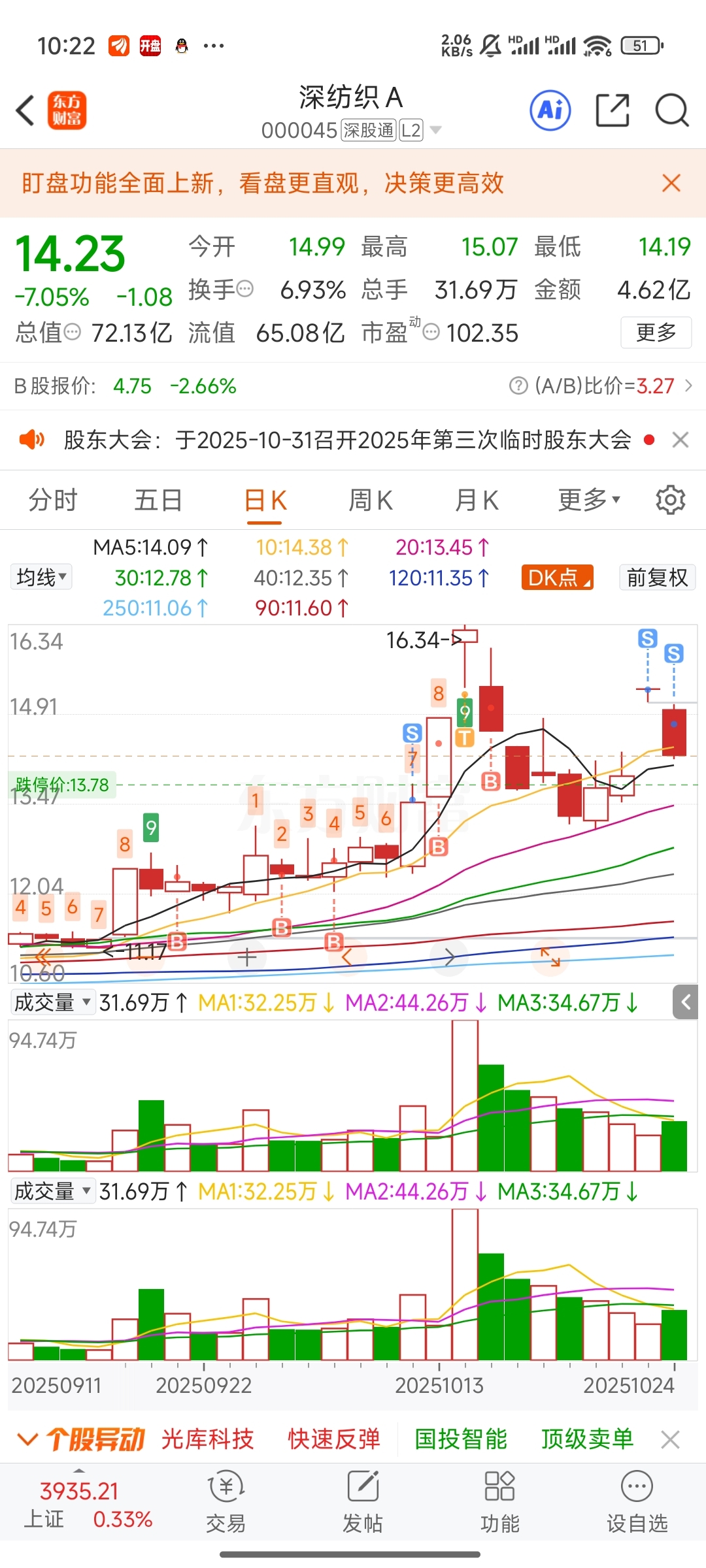The height and width of the screenshot is (1568, 706).
Task: Change 前复权 adjustment setting
Action: pos(657,578)
